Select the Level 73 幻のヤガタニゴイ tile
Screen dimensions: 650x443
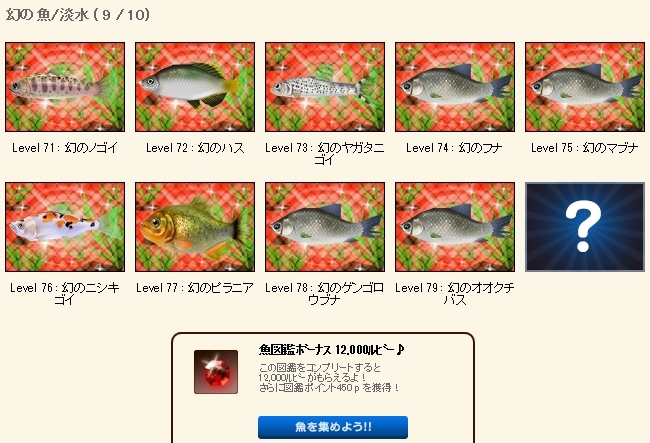[x=325, y=87]
